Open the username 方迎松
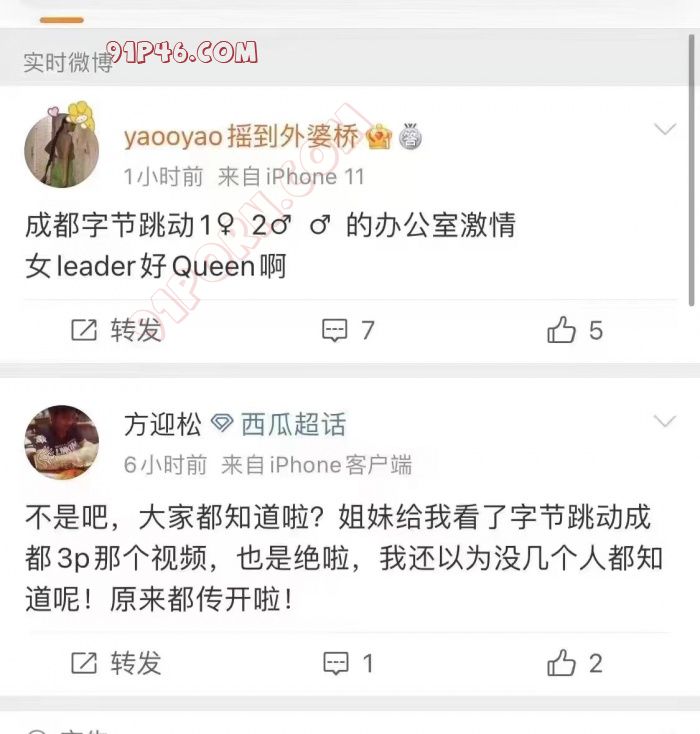 point(162,424)
